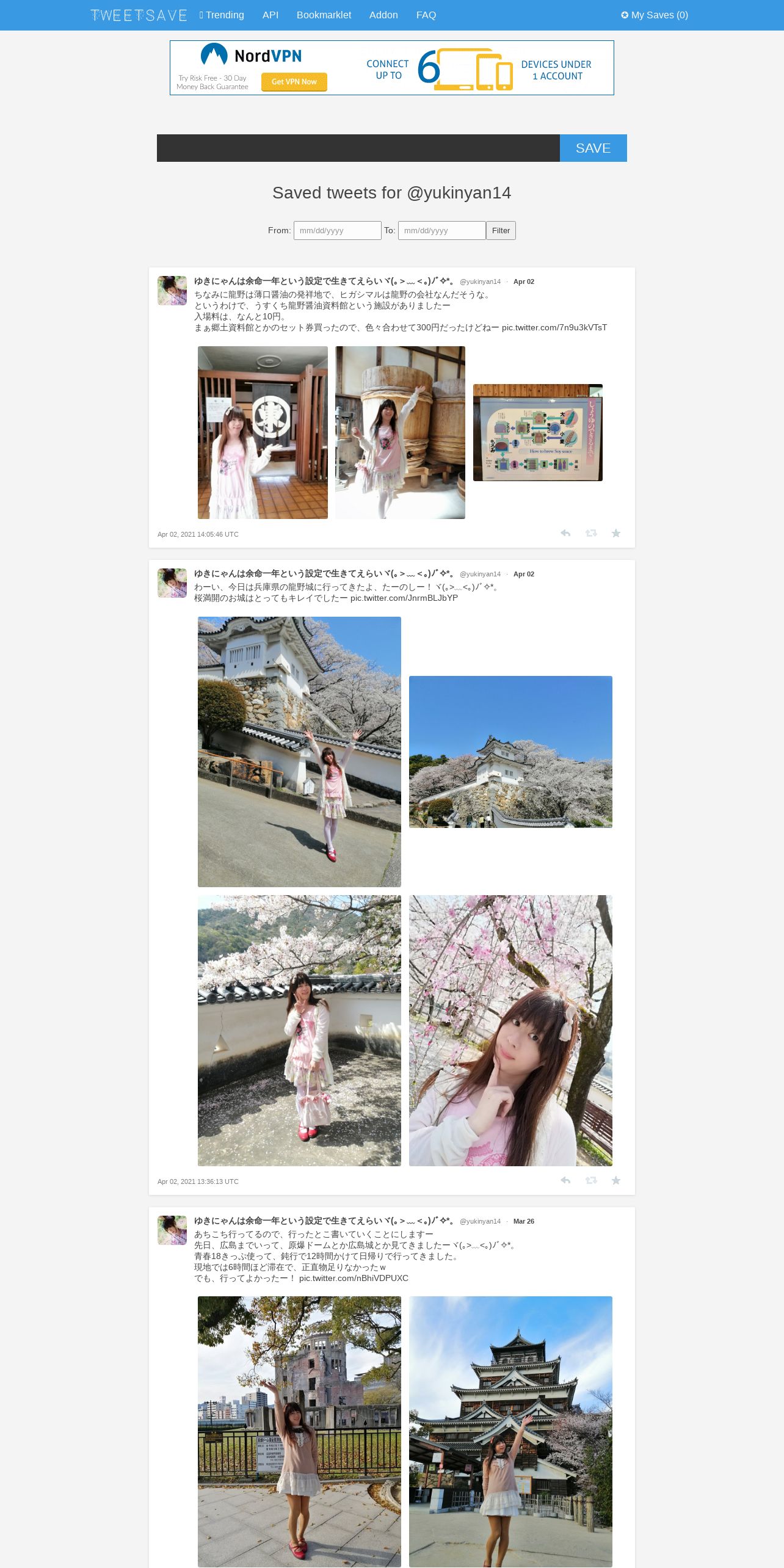Reply to the Apr 02 14:05:46 tweet
This screenshot has height=1568, width=784.
tap(565, 533)
